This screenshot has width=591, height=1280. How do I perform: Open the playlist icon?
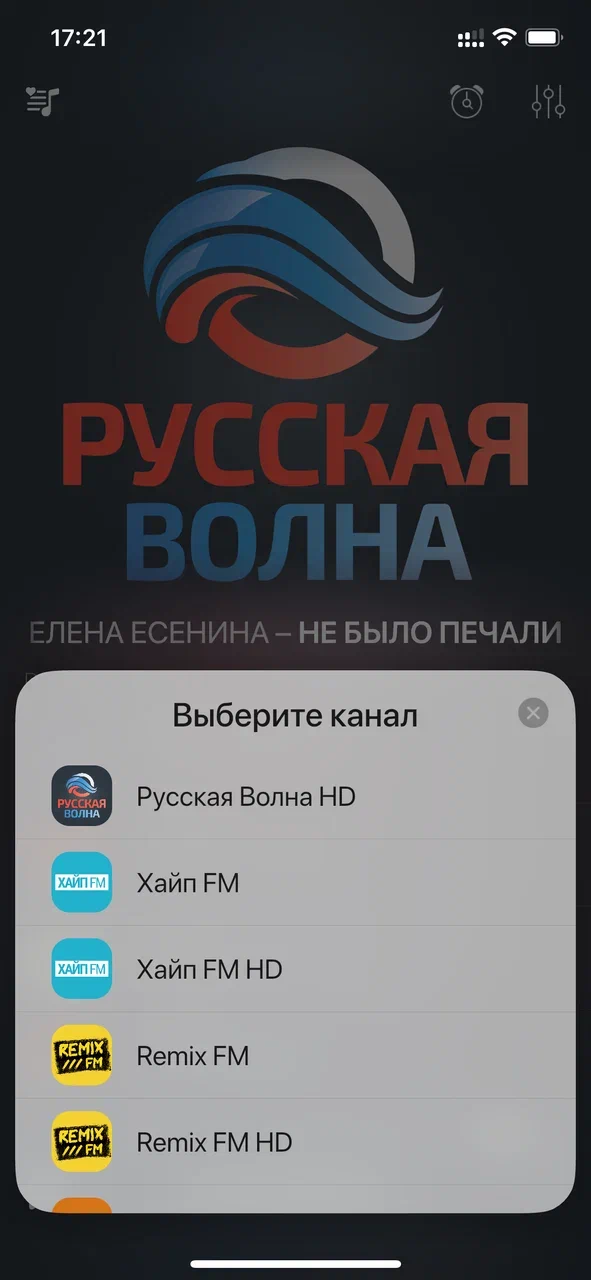43,101
